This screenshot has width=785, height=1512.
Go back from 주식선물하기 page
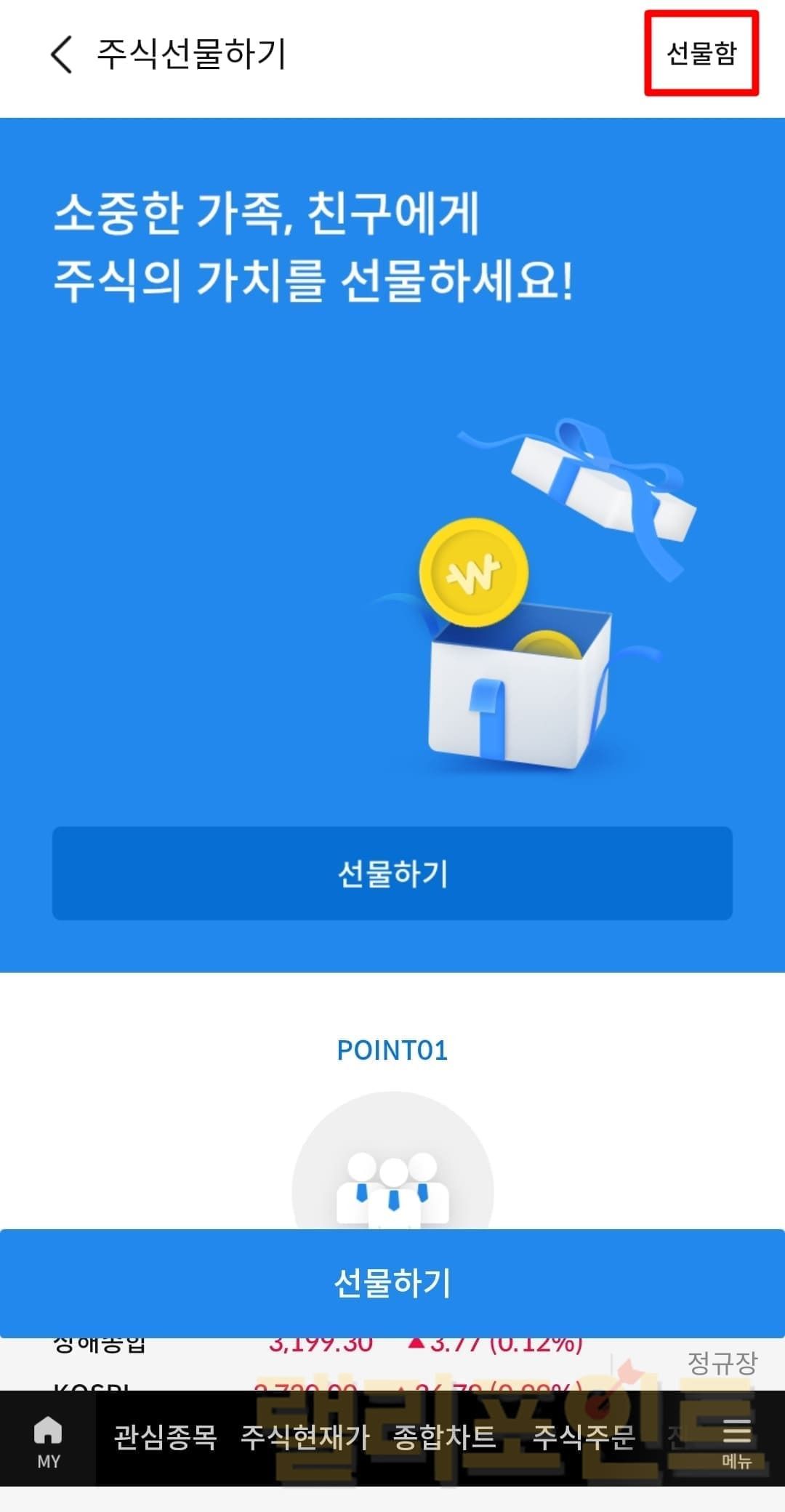(x=62, y=55)
